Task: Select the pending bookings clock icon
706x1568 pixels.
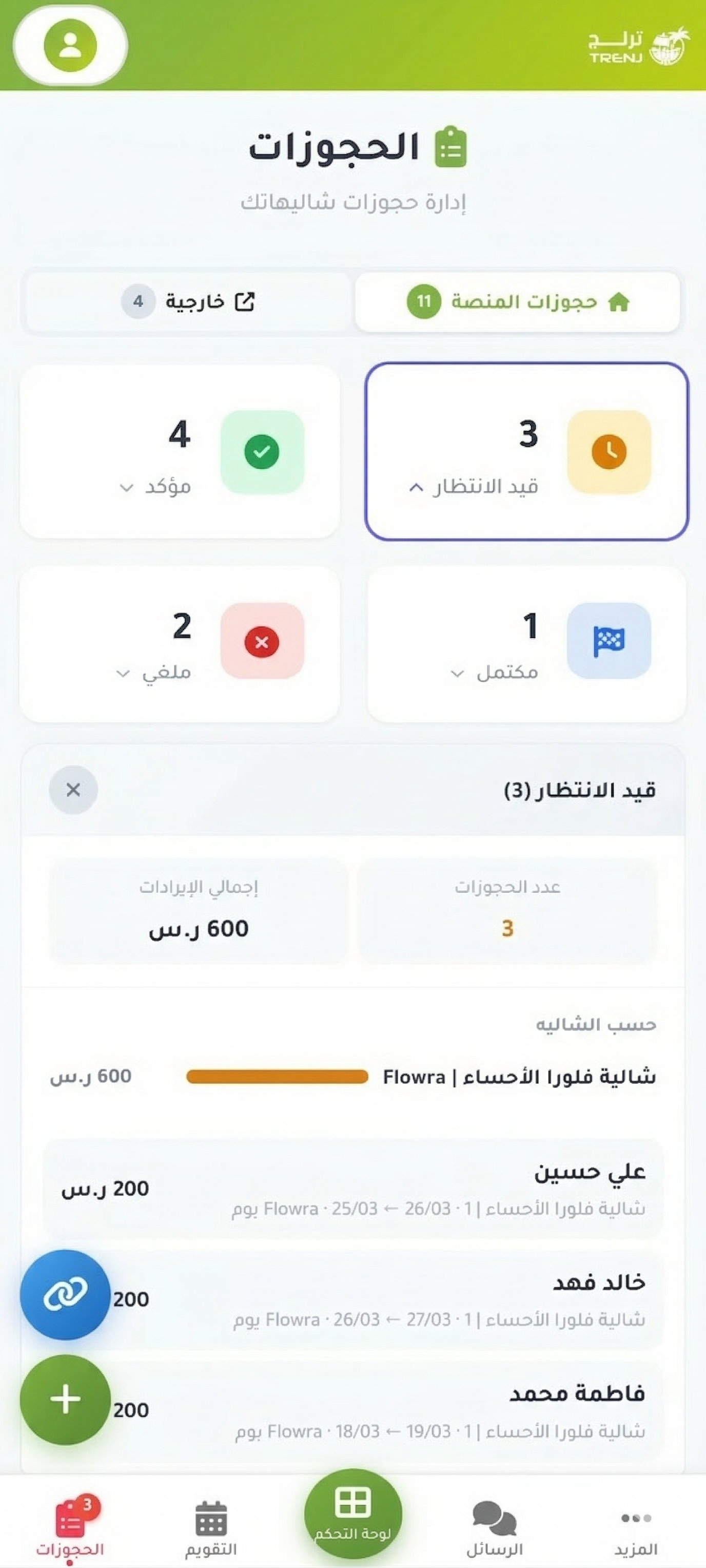Action: pos(610,452)
